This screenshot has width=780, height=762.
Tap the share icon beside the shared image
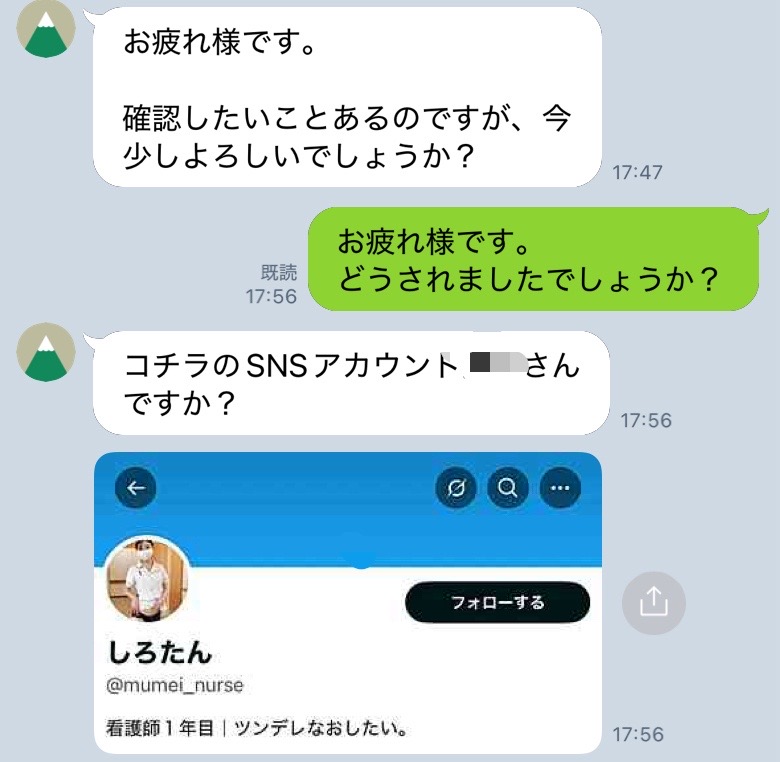coord(653,602)
